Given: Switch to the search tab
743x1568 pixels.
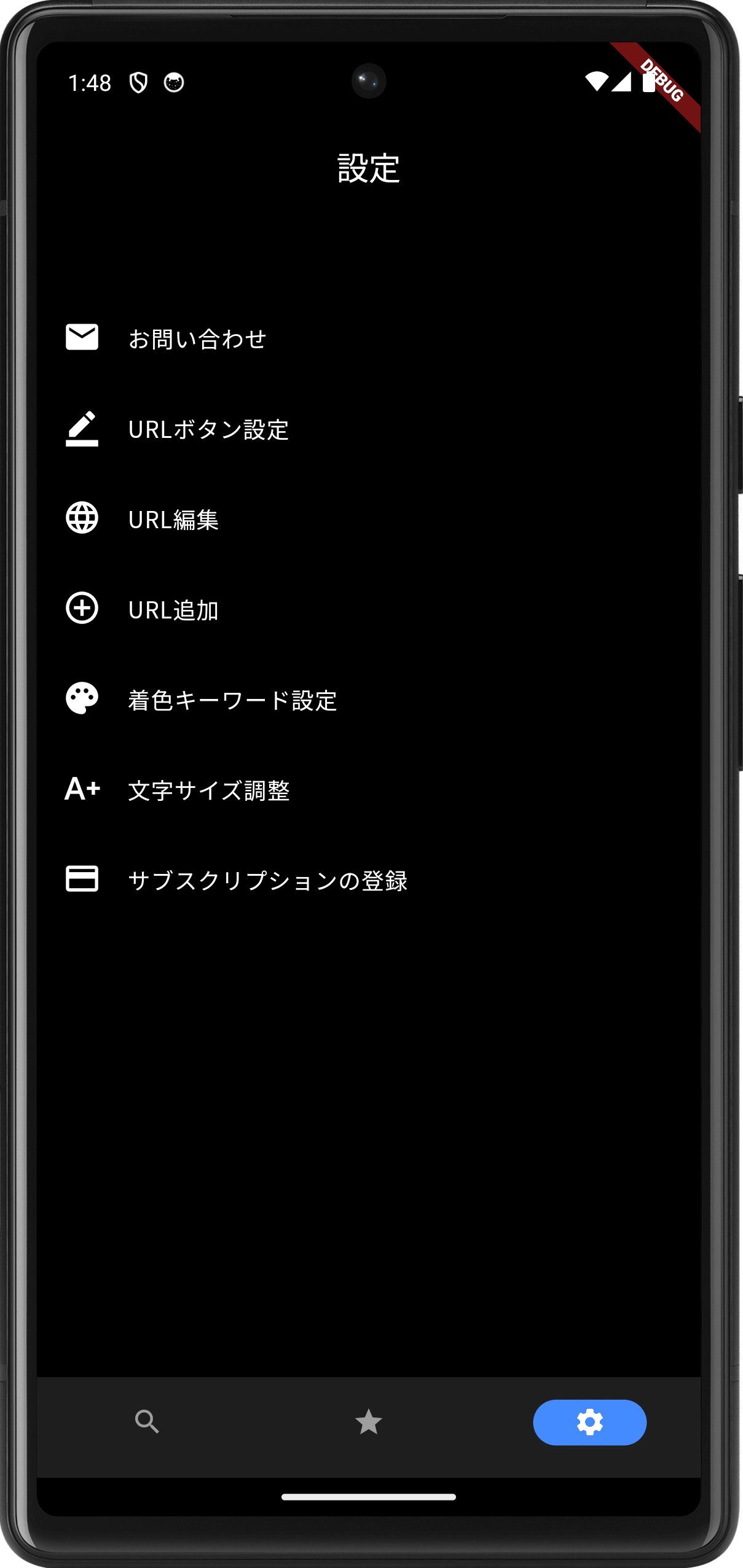Looking at the screenshot, I should click(x=147, y=1421).
